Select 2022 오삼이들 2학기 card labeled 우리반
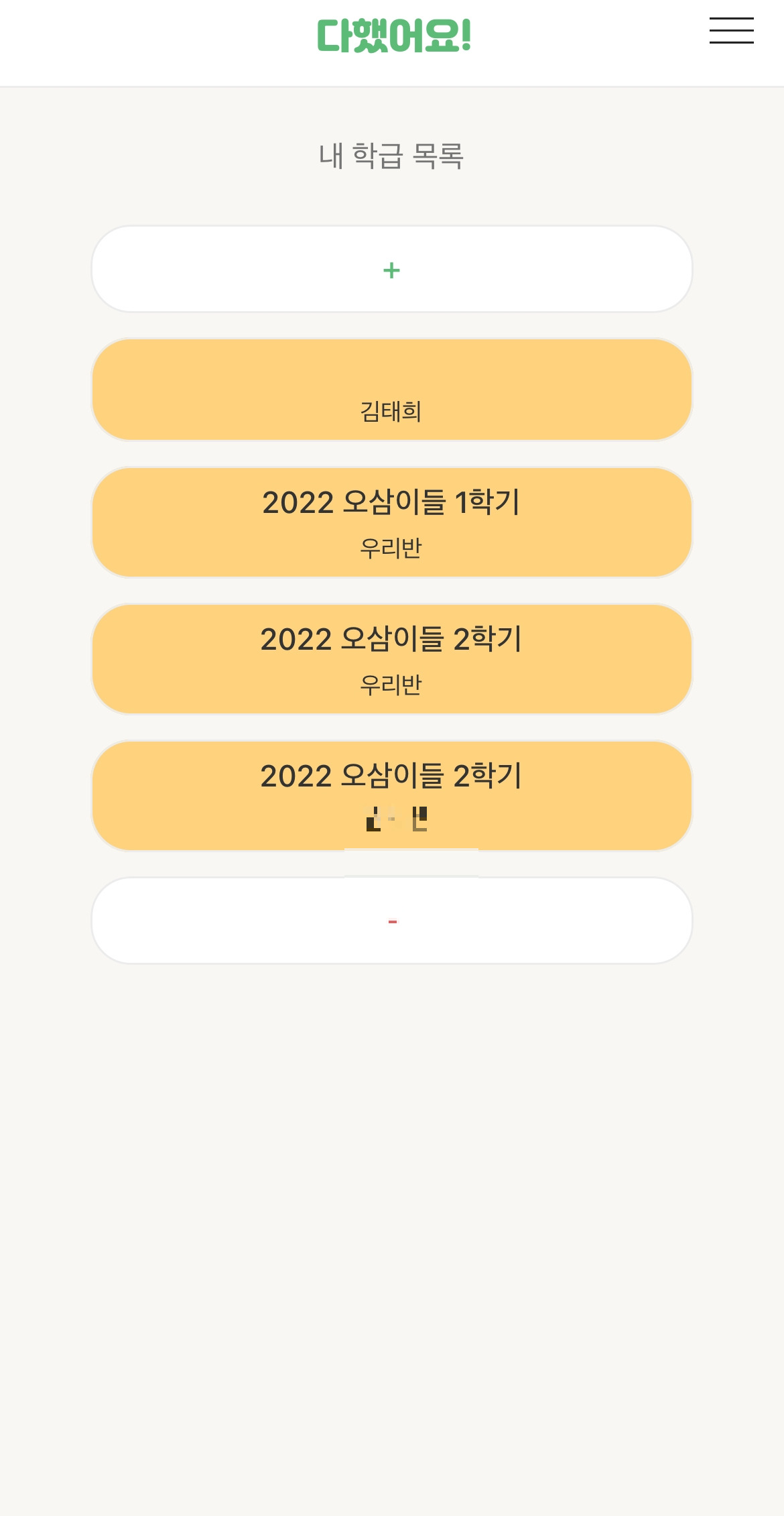The height and width of the screenshot is (1516, 784). coord(391,659)
